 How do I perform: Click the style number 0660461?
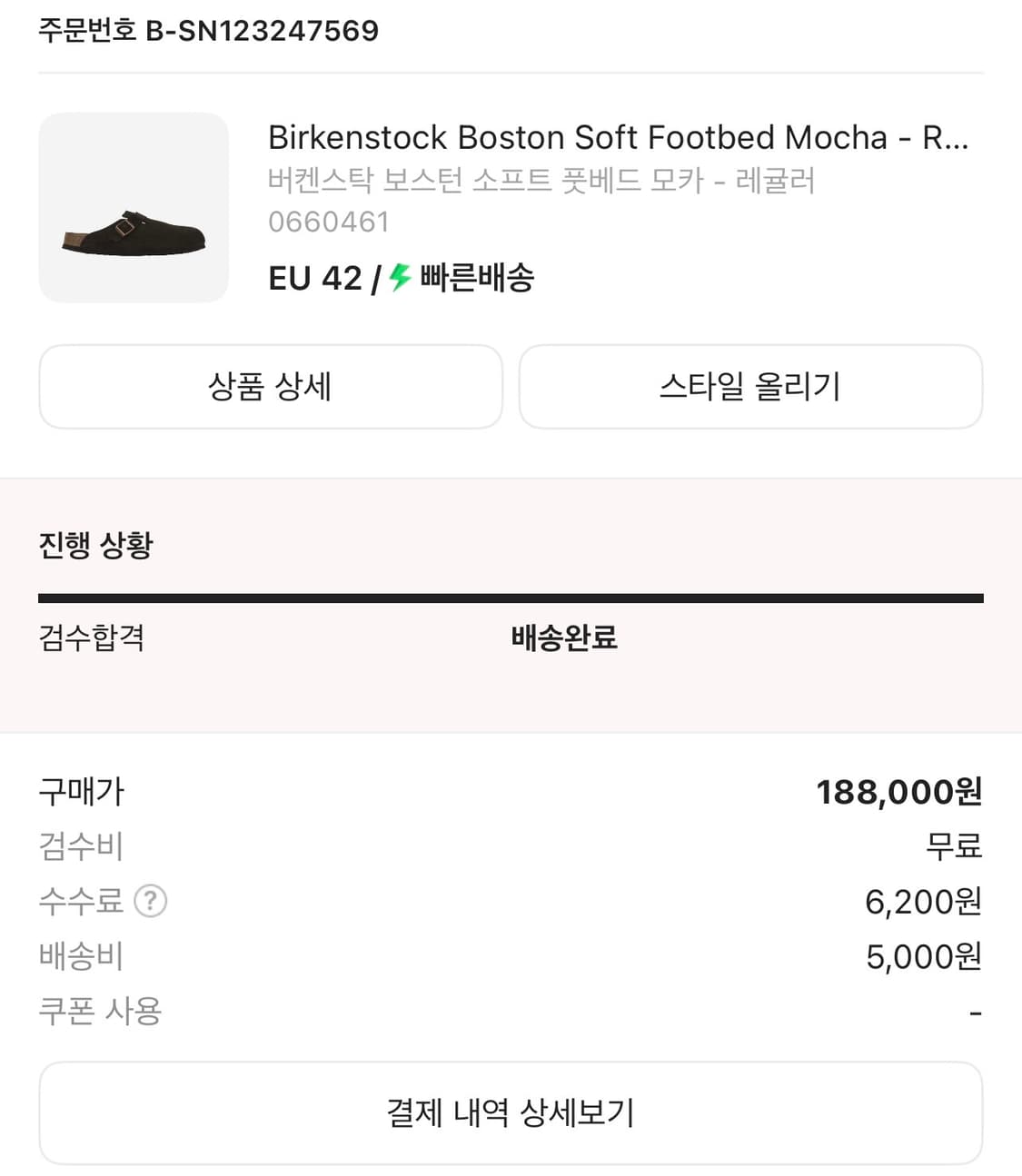pyautogui.click(x=329, y=221)
